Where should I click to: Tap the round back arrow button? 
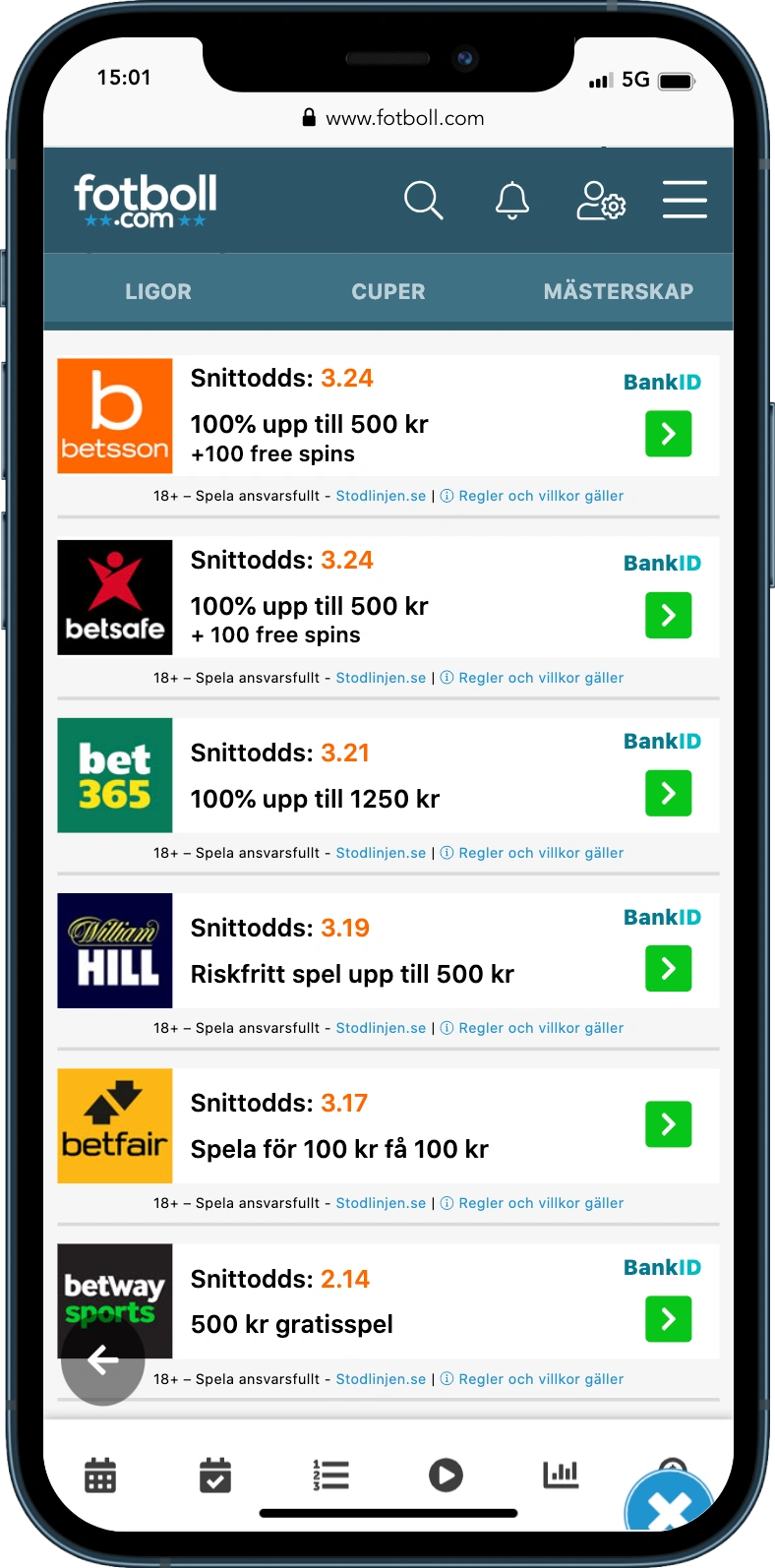tap(103, 1362)
